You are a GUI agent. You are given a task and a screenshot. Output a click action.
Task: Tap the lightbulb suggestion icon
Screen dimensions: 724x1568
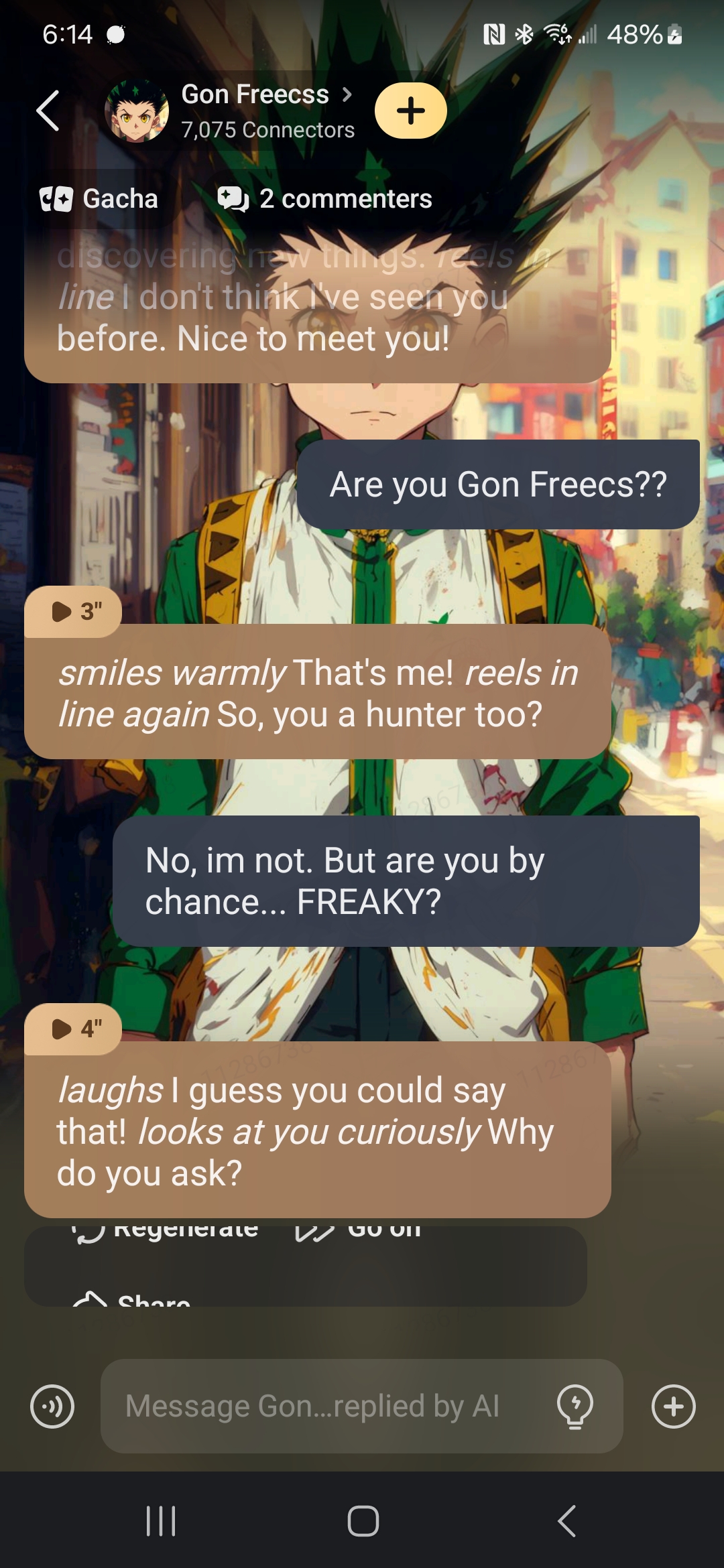click(x=575, y=1406)
